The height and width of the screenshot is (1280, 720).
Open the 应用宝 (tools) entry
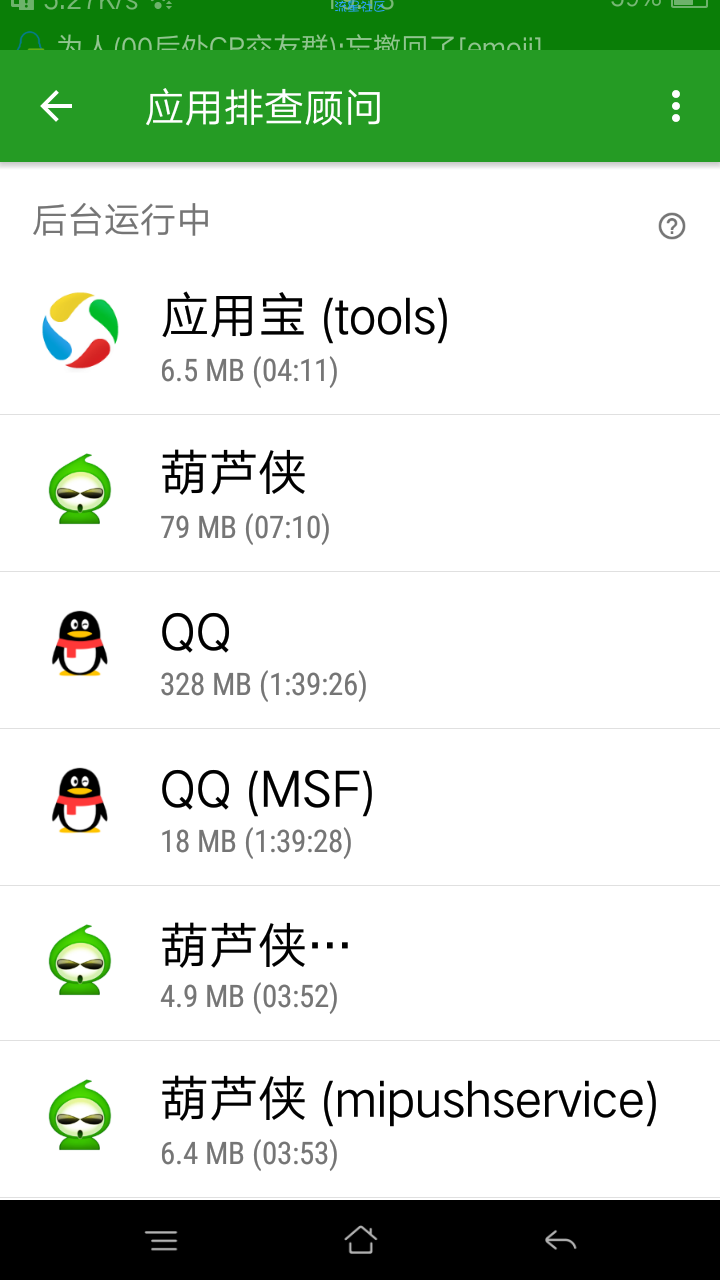tap(360, 335)
